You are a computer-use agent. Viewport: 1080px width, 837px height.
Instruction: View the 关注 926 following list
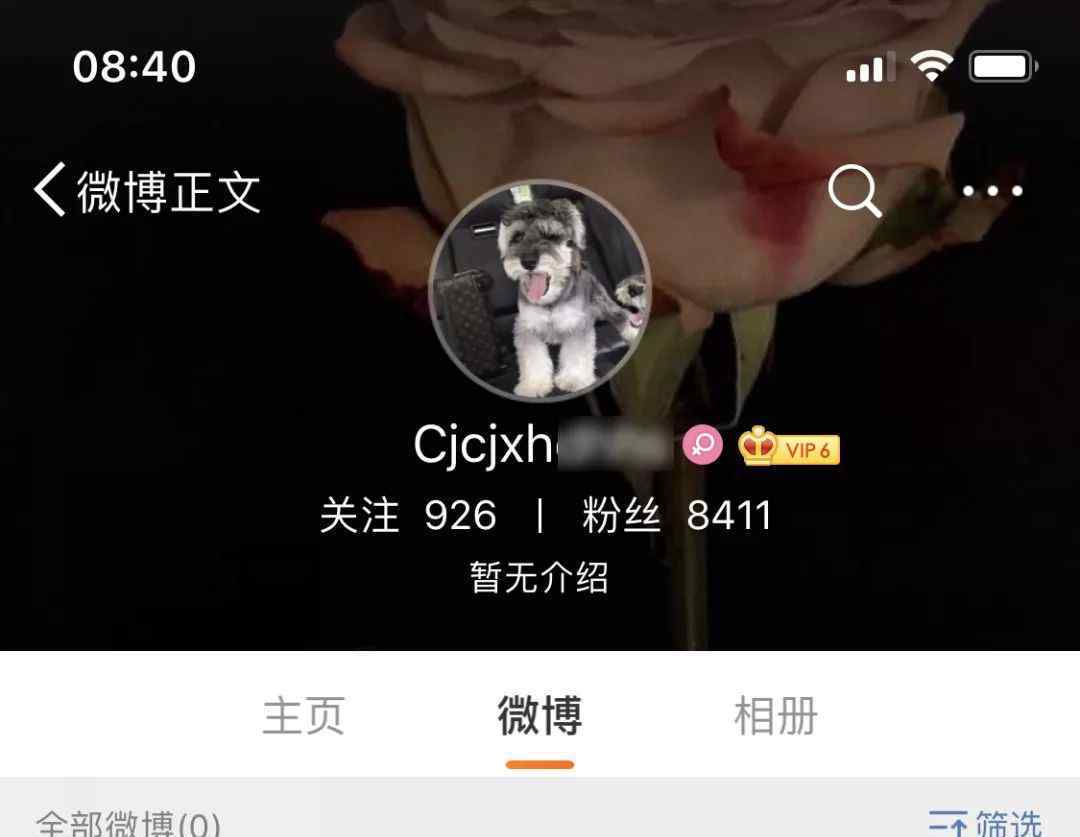pyautogui.click(x=408, y=516)
